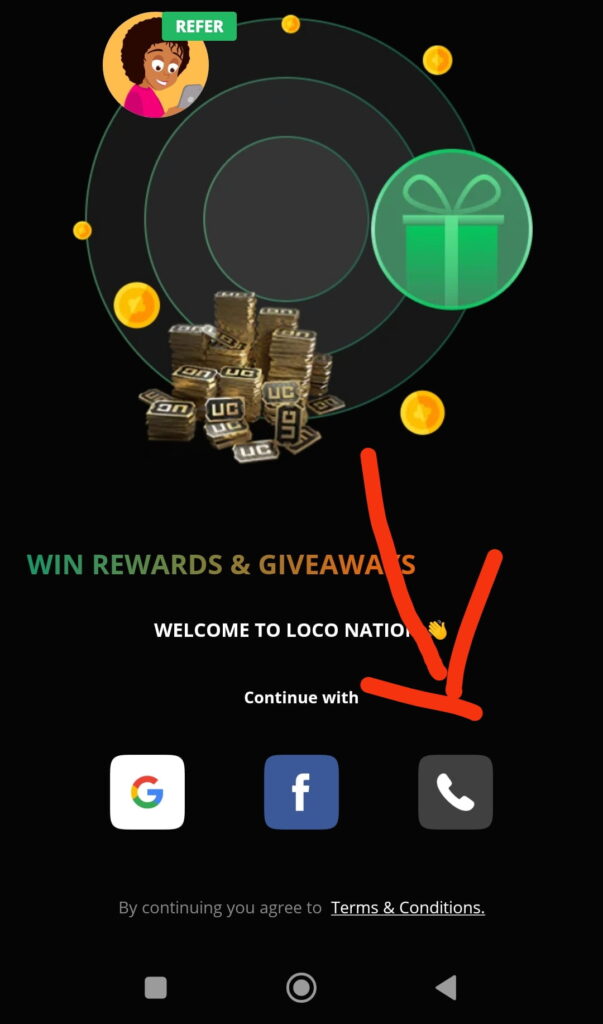This screenshot has height=1024, width=603.
Task: Continue with phone number
Action: point(455,792)
